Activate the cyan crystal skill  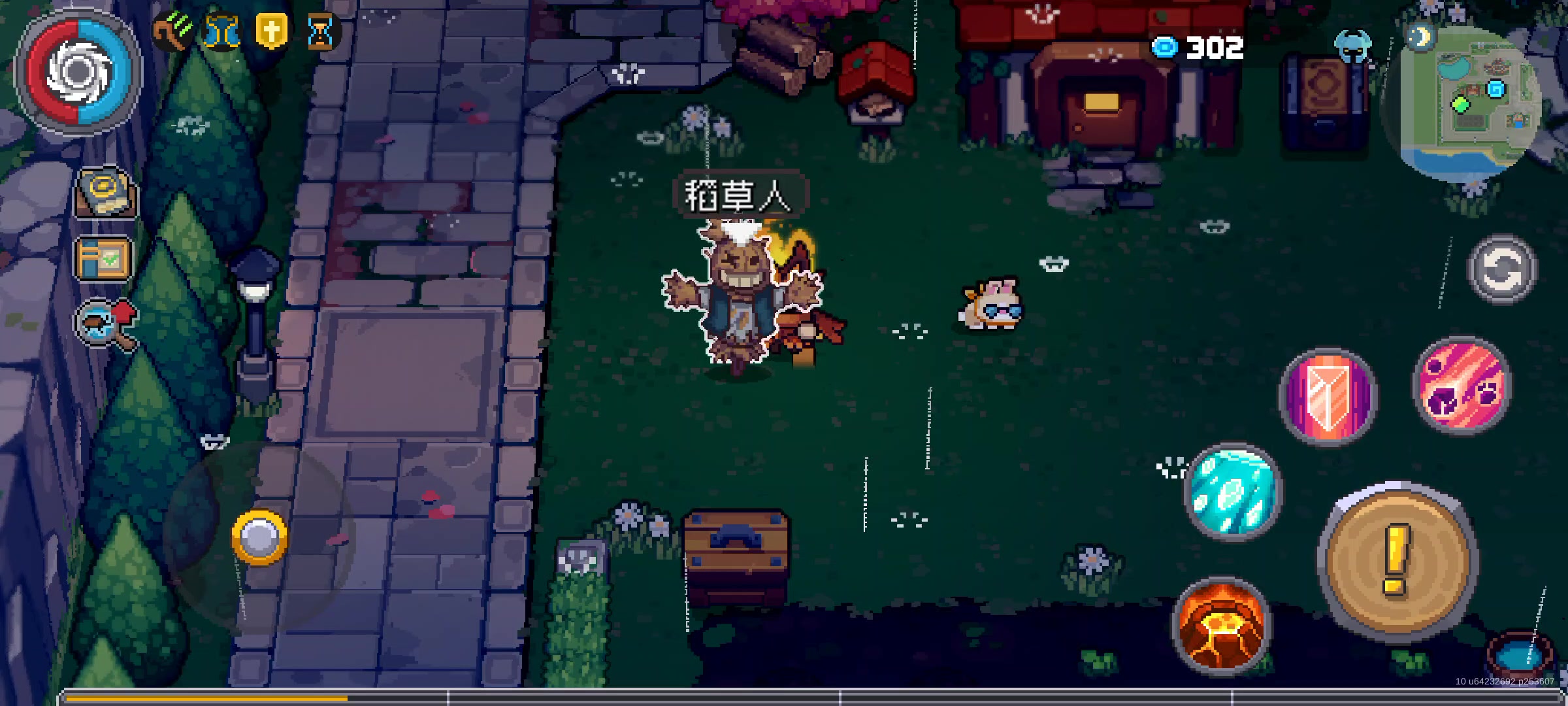(x=1232, y=491)
